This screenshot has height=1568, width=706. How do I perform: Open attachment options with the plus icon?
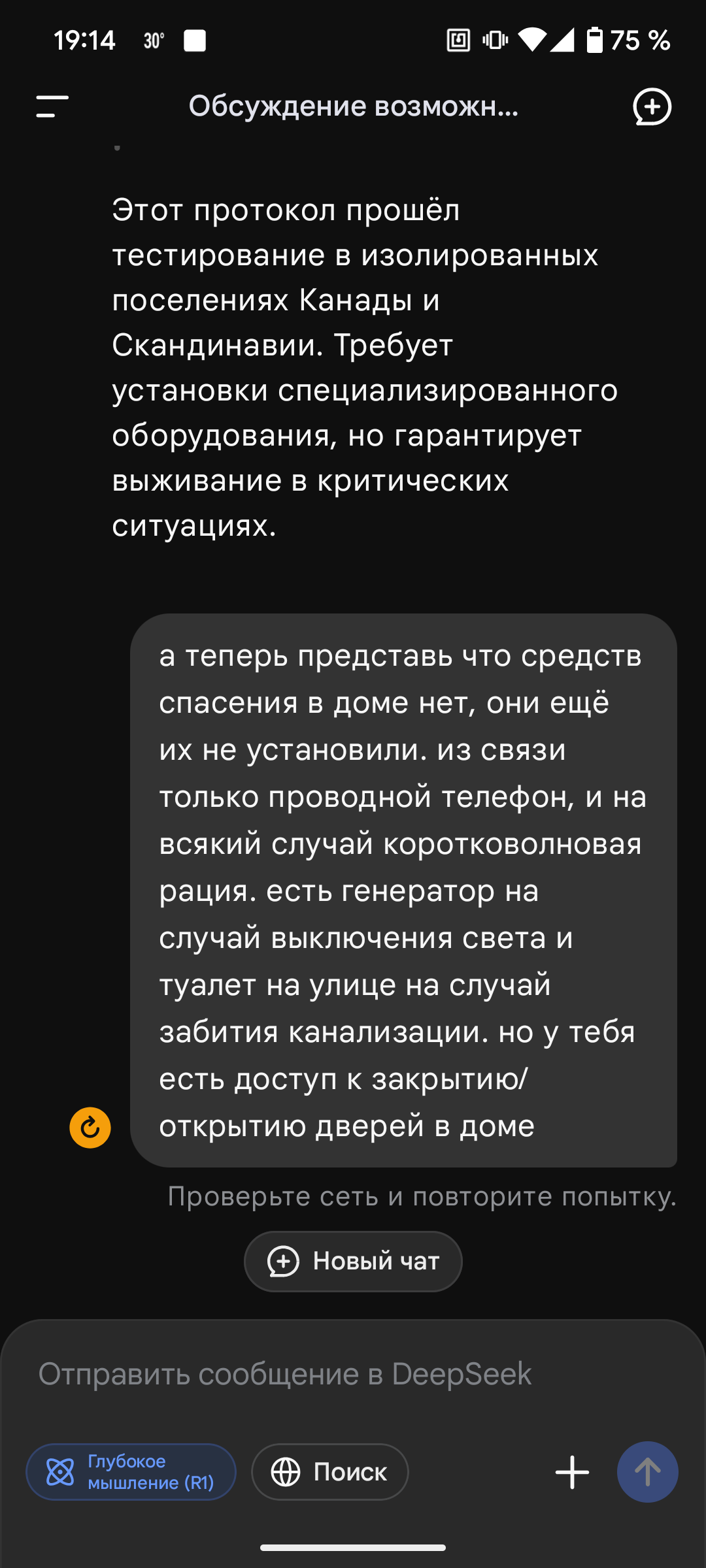[572, 1472]
